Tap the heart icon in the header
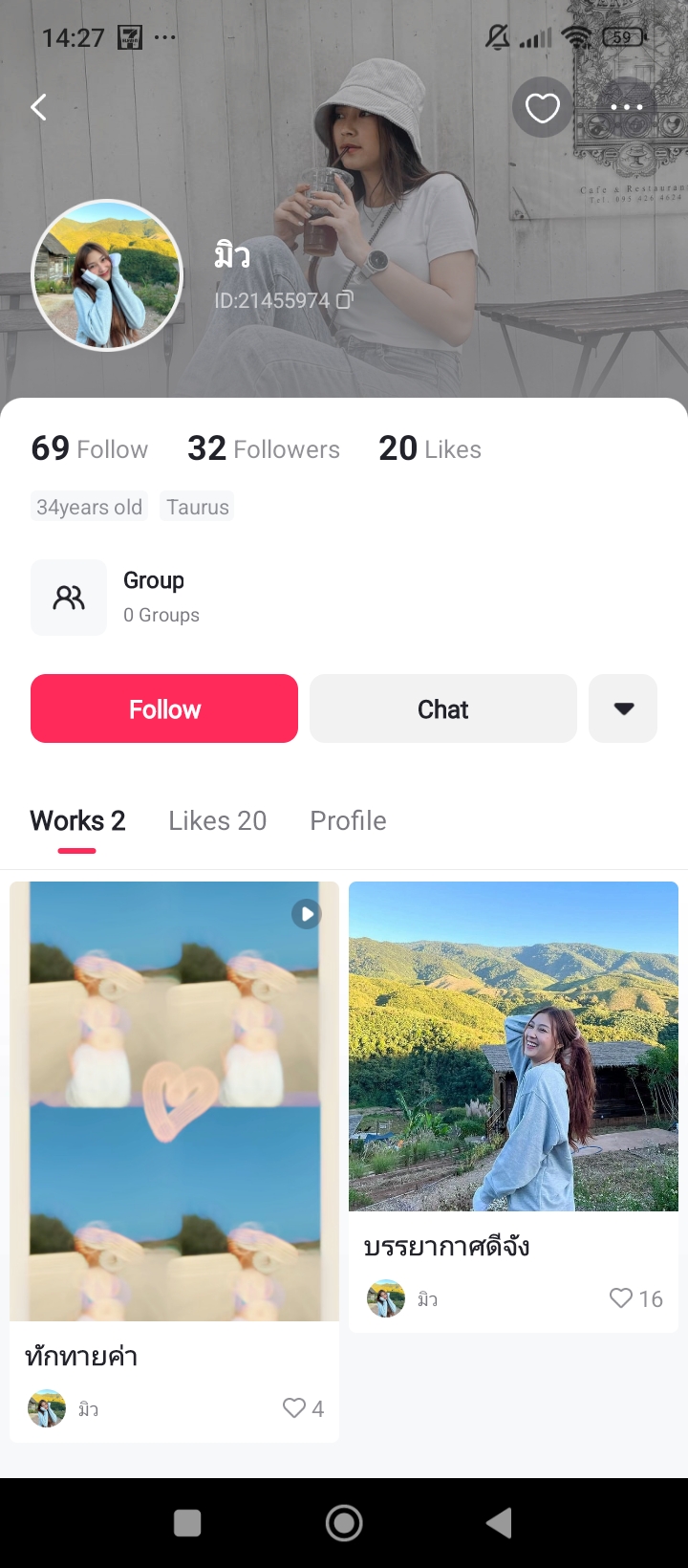The image size is (688, 1568). pos(542,107)
